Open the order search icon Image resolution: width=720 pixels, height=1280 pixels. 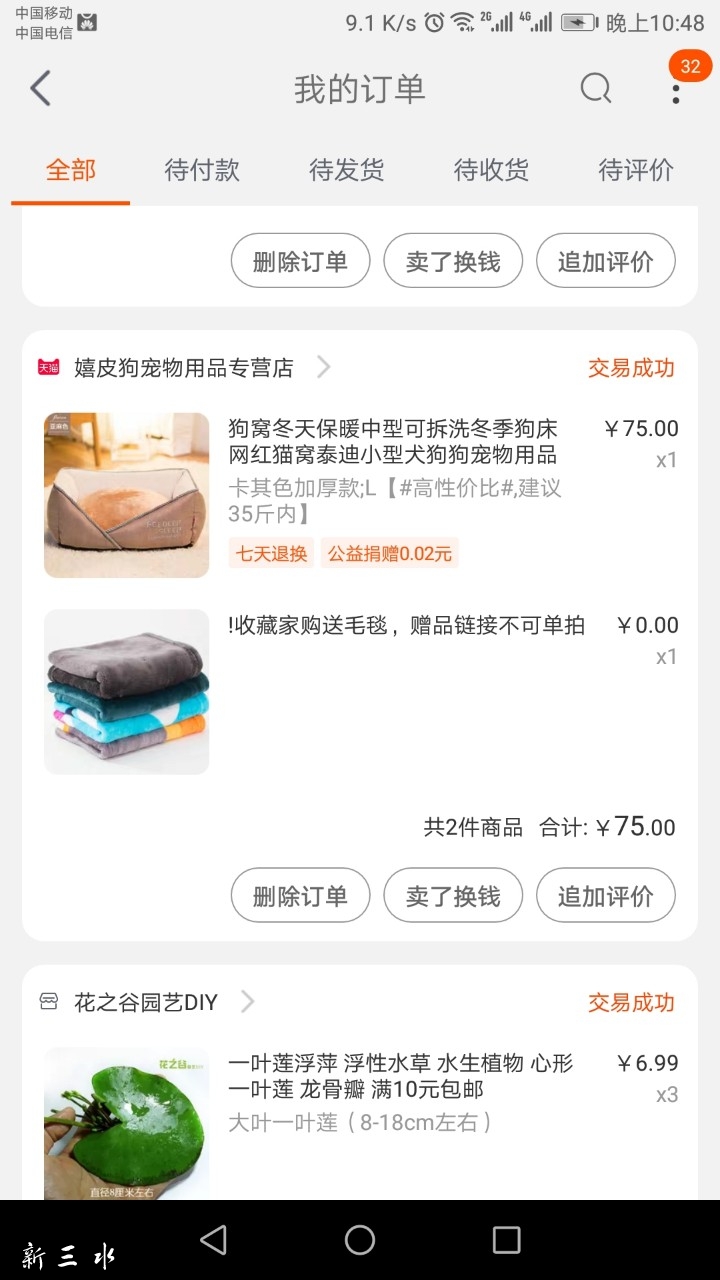[x=596, y=89]
